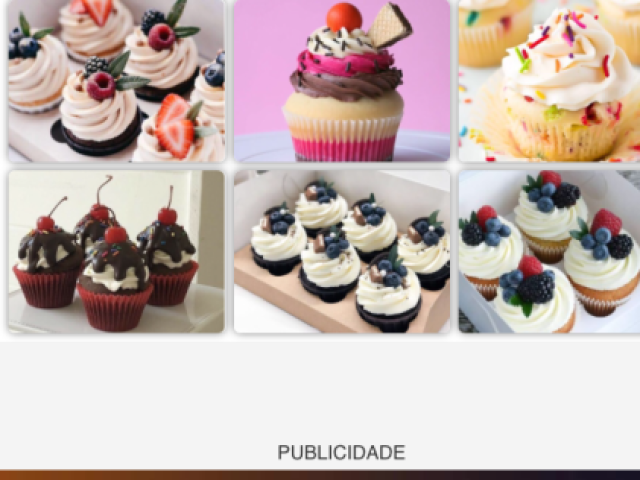Image resolution: width=640 pixels, height=480 pixels.
Task: View the chocolate cherry cupcakes in red liners
Action: (116, 251)
